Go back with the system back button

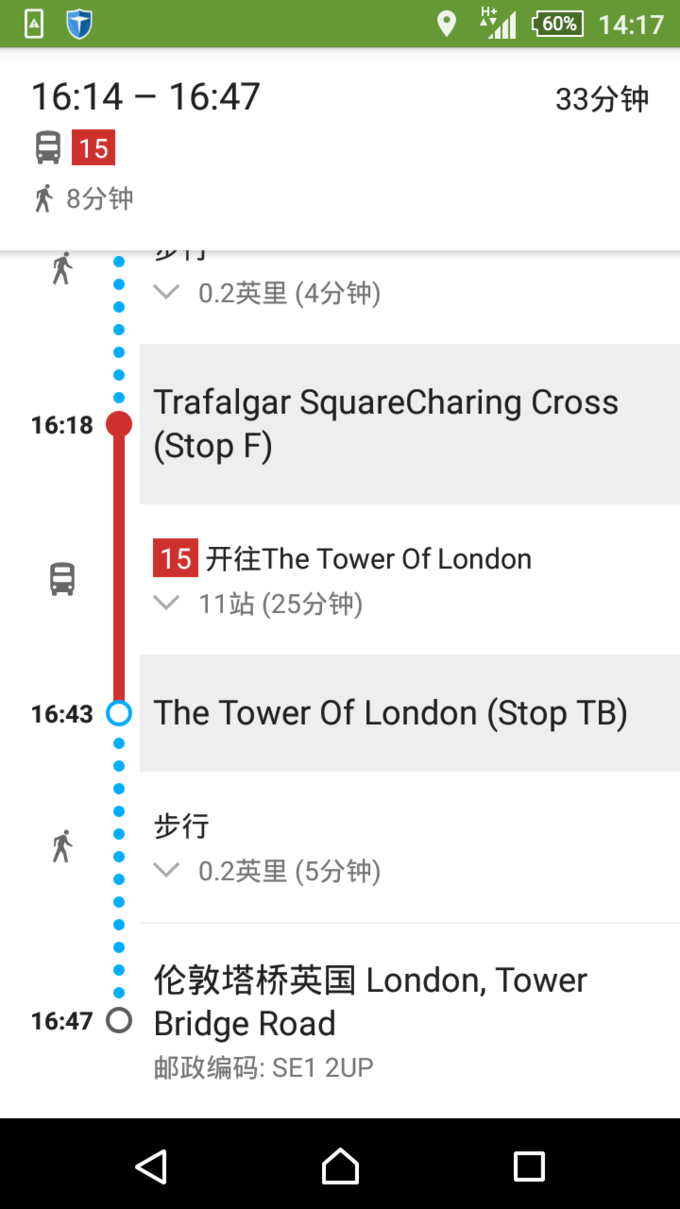151,1165
